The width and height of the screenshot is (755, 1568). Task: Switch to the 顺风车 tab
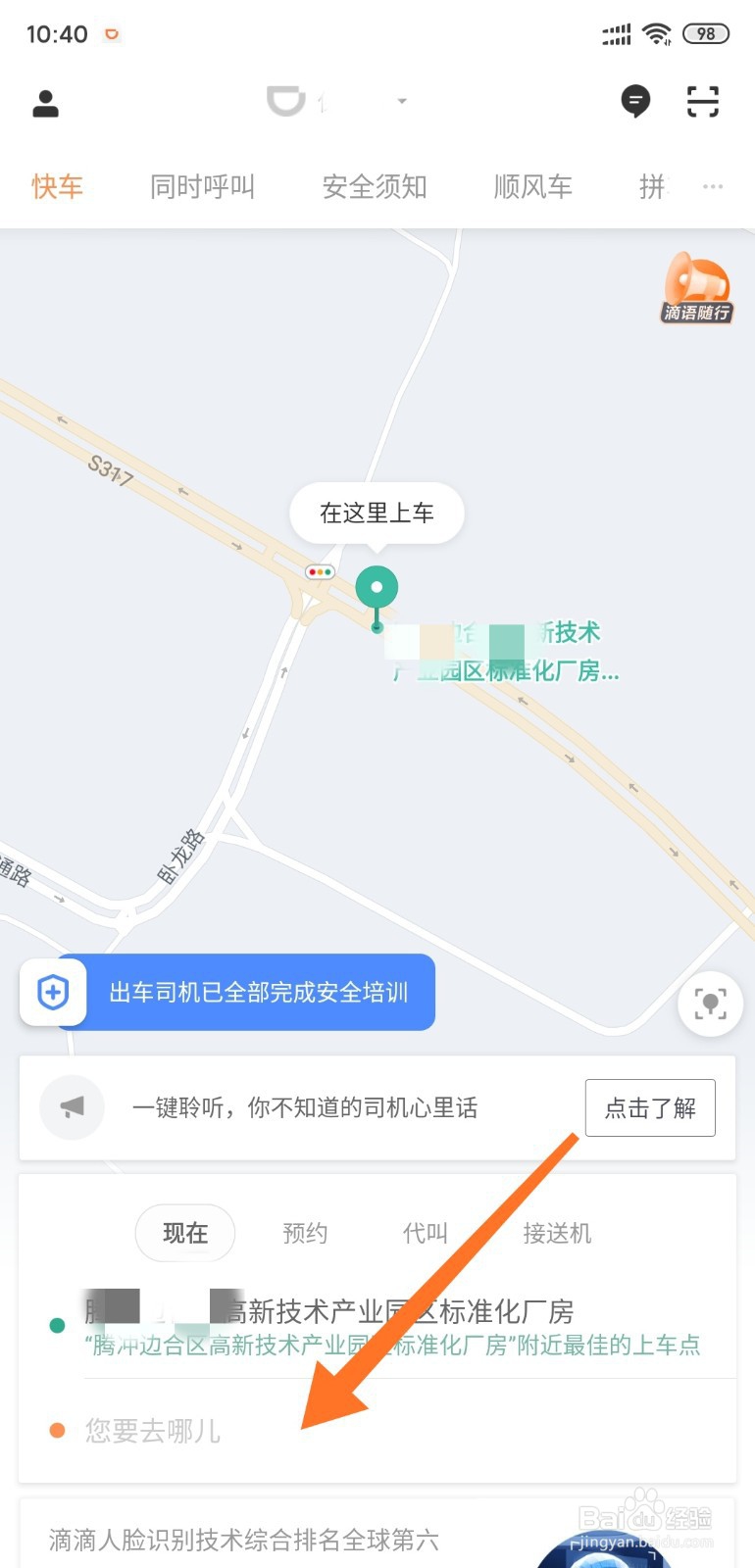point(532,186)
